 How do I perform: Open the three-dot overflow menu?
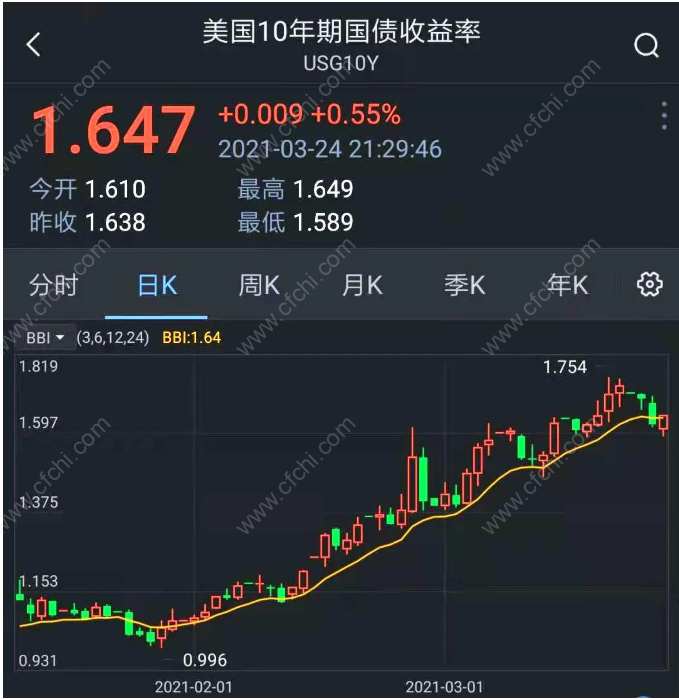(x=664, y=116)
